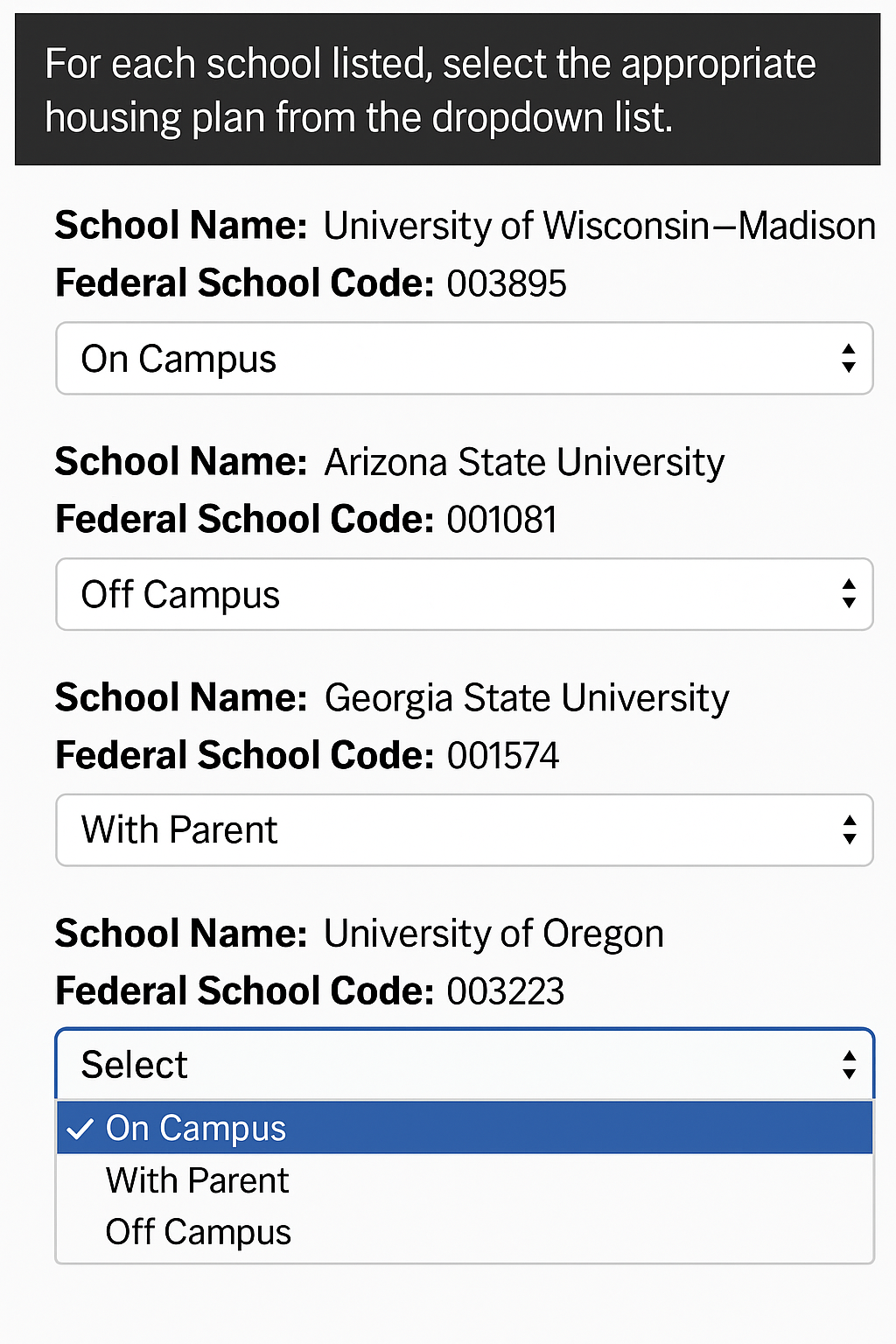896x1344 pixels.
Task: Select Off Campus for University of Oregon
Action: click(x=198, y=1231)
